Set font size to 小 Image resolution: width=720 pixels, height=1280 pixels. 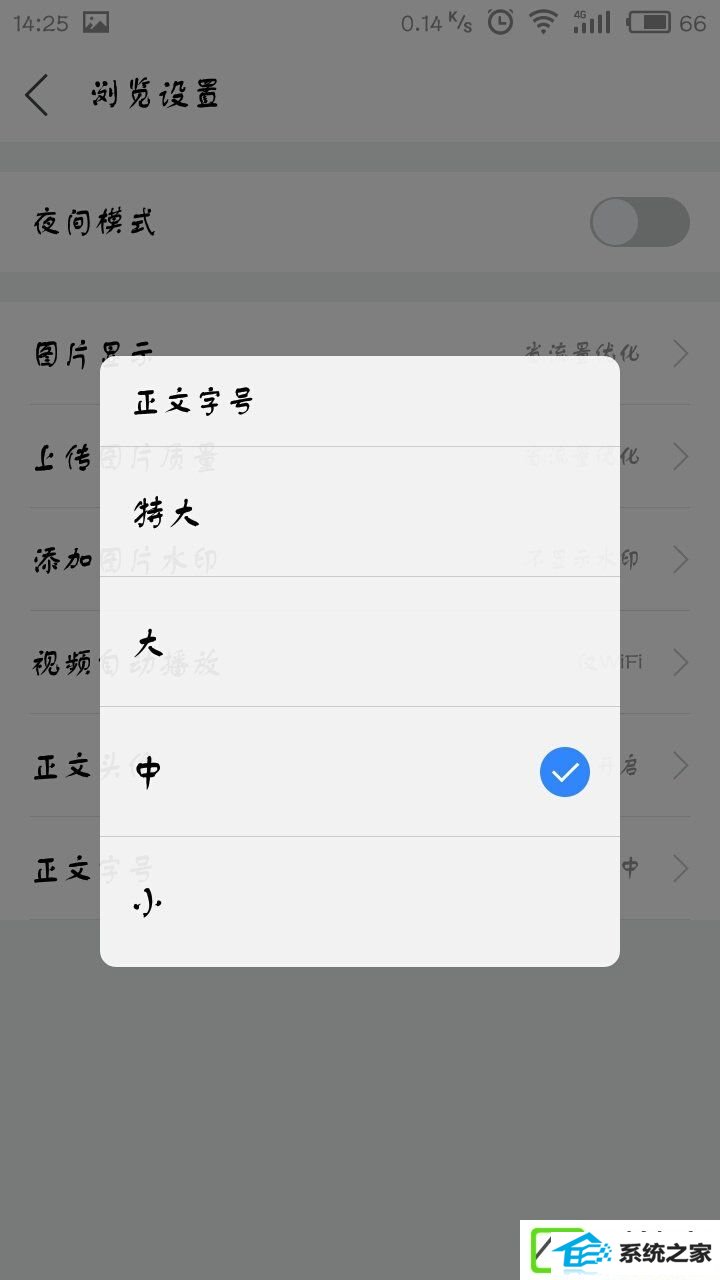[x=359, y=902]
